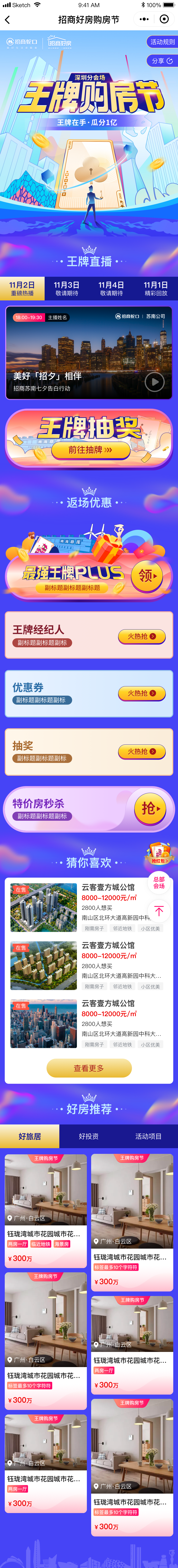Tap 火热抢 on the 王牌经纪人 card
Screen dimensions: 178x1568
pos(141,636)
